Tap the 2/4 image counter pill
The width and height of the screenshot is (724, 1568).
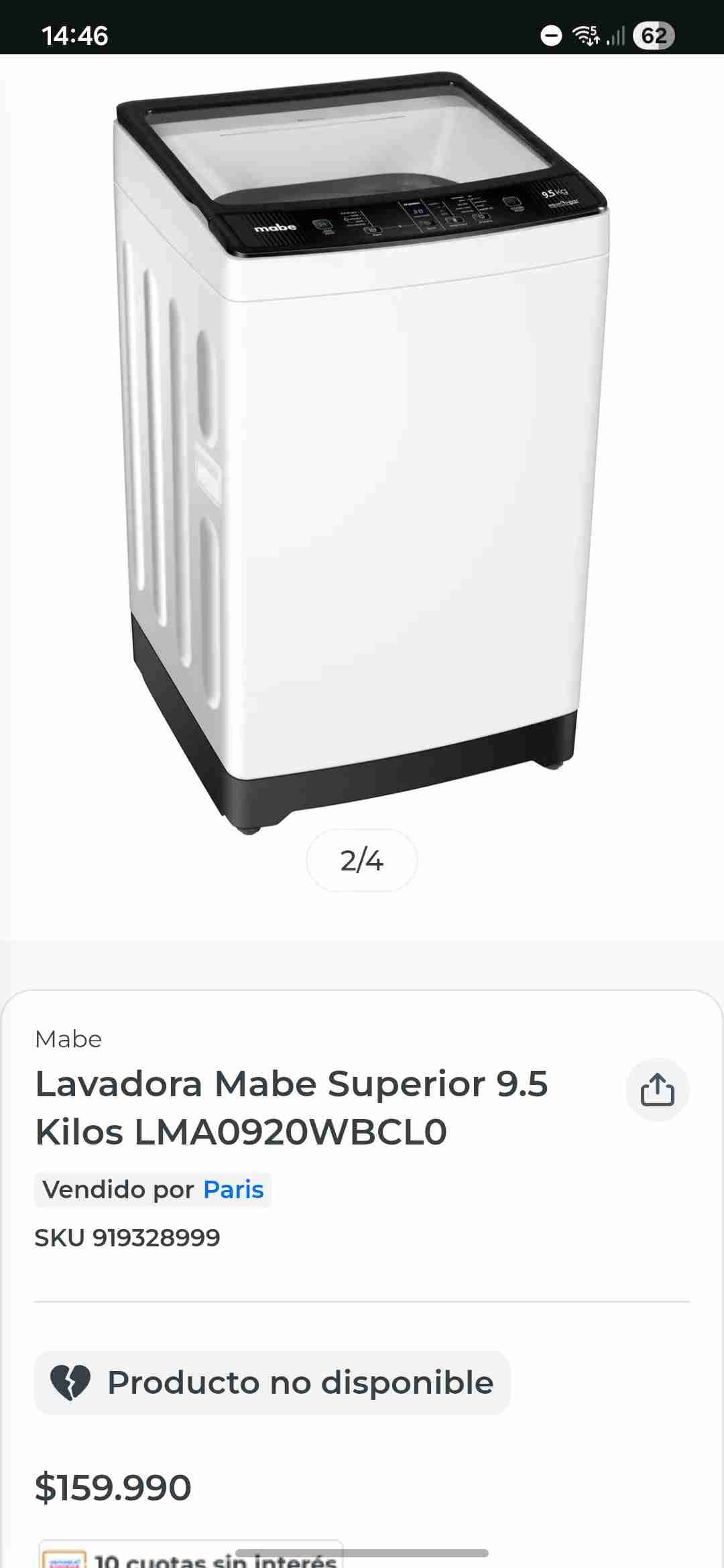[x=362, y=861]
